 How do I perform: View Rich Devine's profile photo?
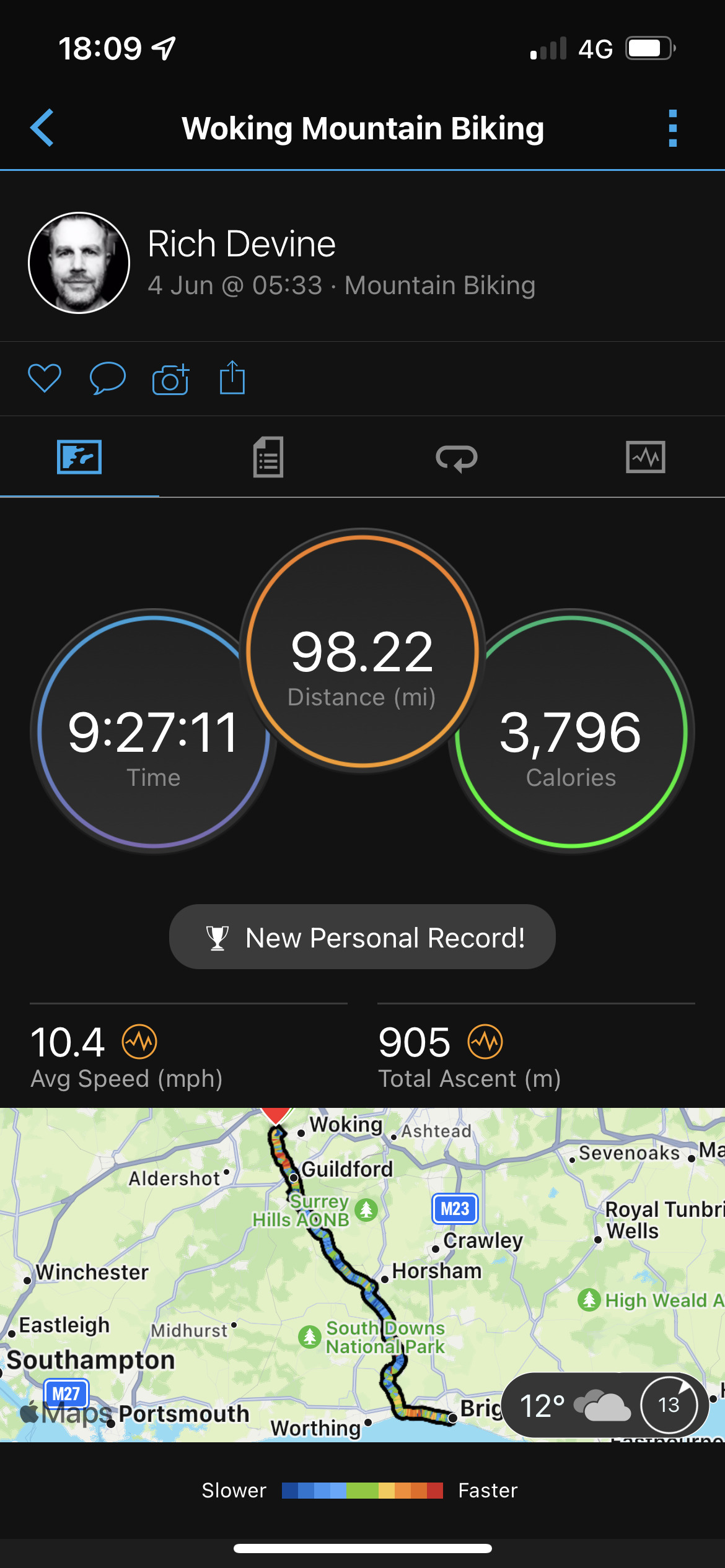tap(79, 263)
